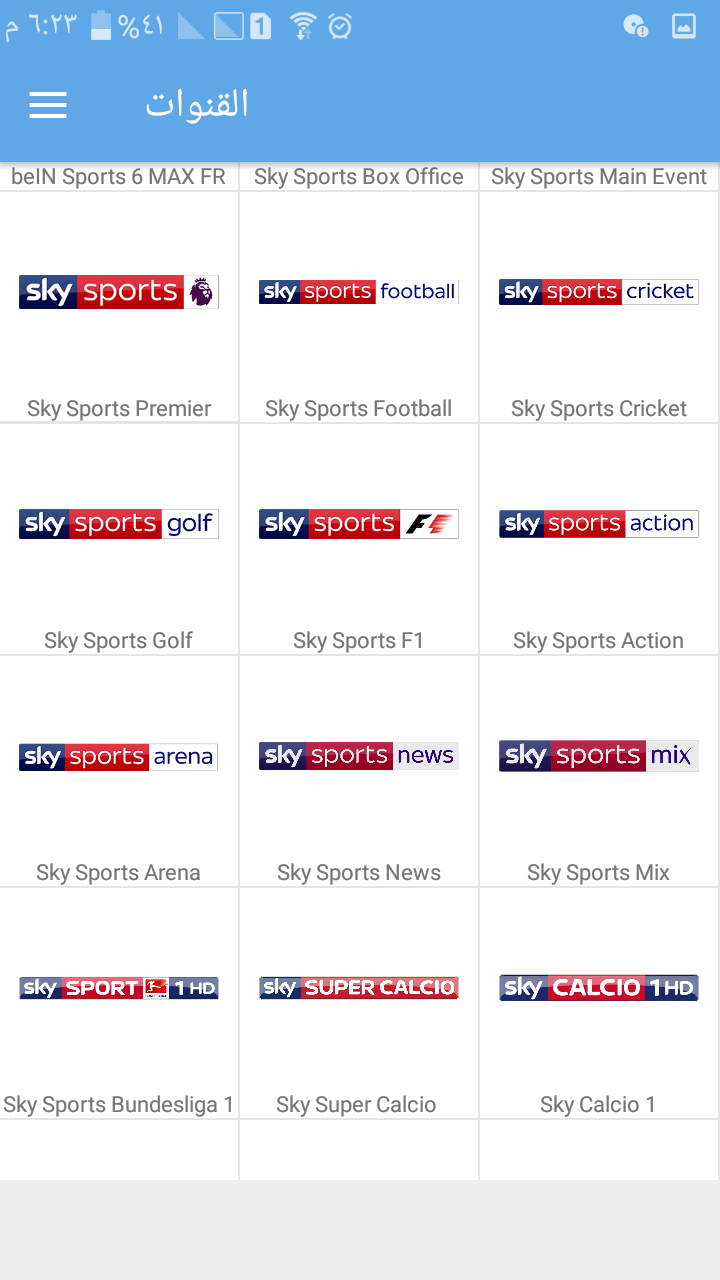Open the Sky Sports Football channel

point(359,307)
